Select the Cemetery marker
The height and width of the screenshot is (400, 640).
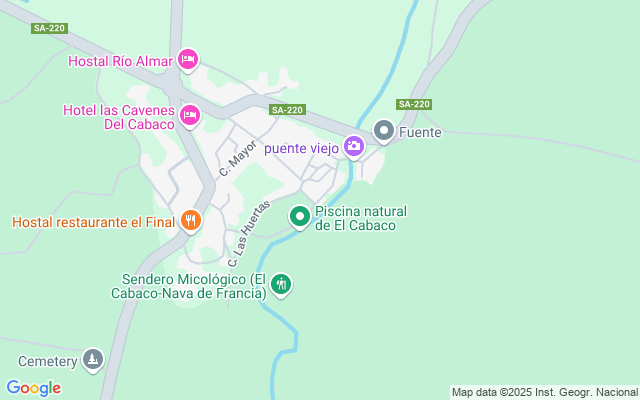click(92, 358)
